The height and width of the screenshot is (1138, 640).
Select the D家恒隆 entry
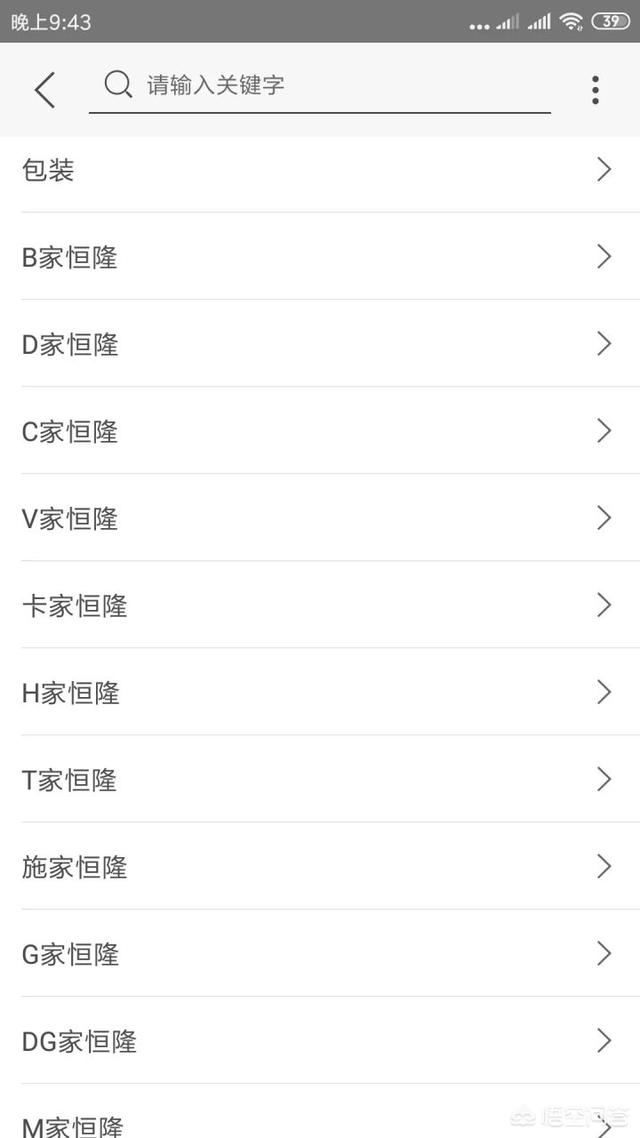click(x=320, y=344)
